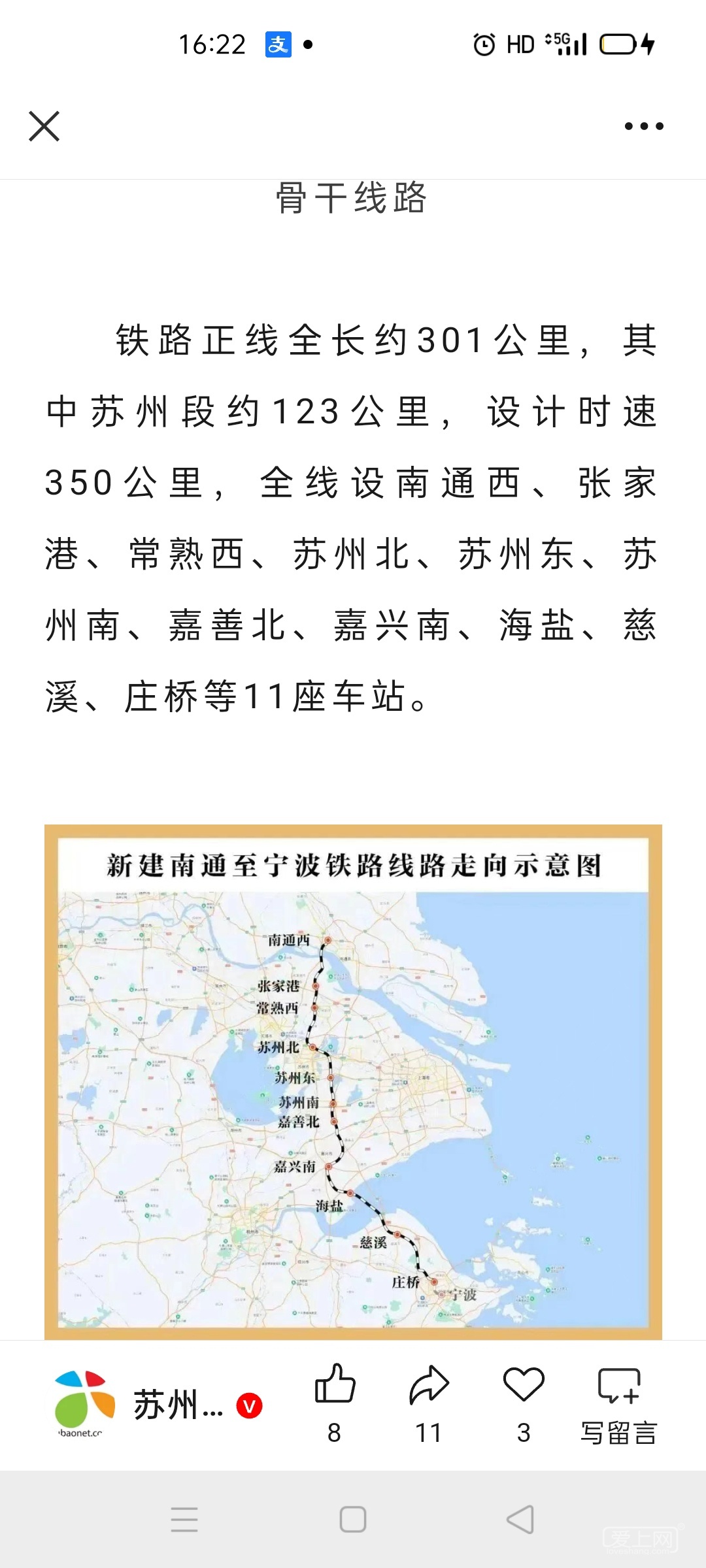View the railway route map image
This screenshot has height=1568, width=706.
(x=353, y=1081)
